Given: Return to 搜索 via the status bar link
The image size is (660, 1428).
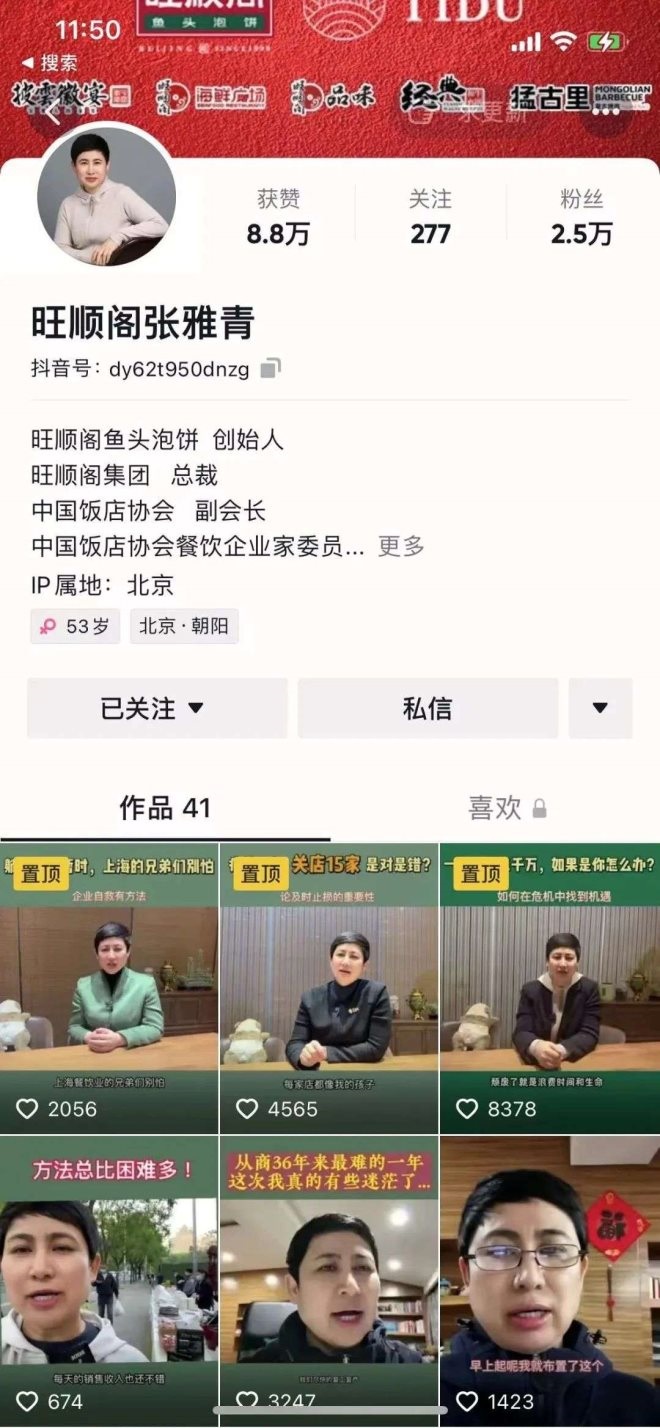Looking at the screenshot, I should coord(50,63).
